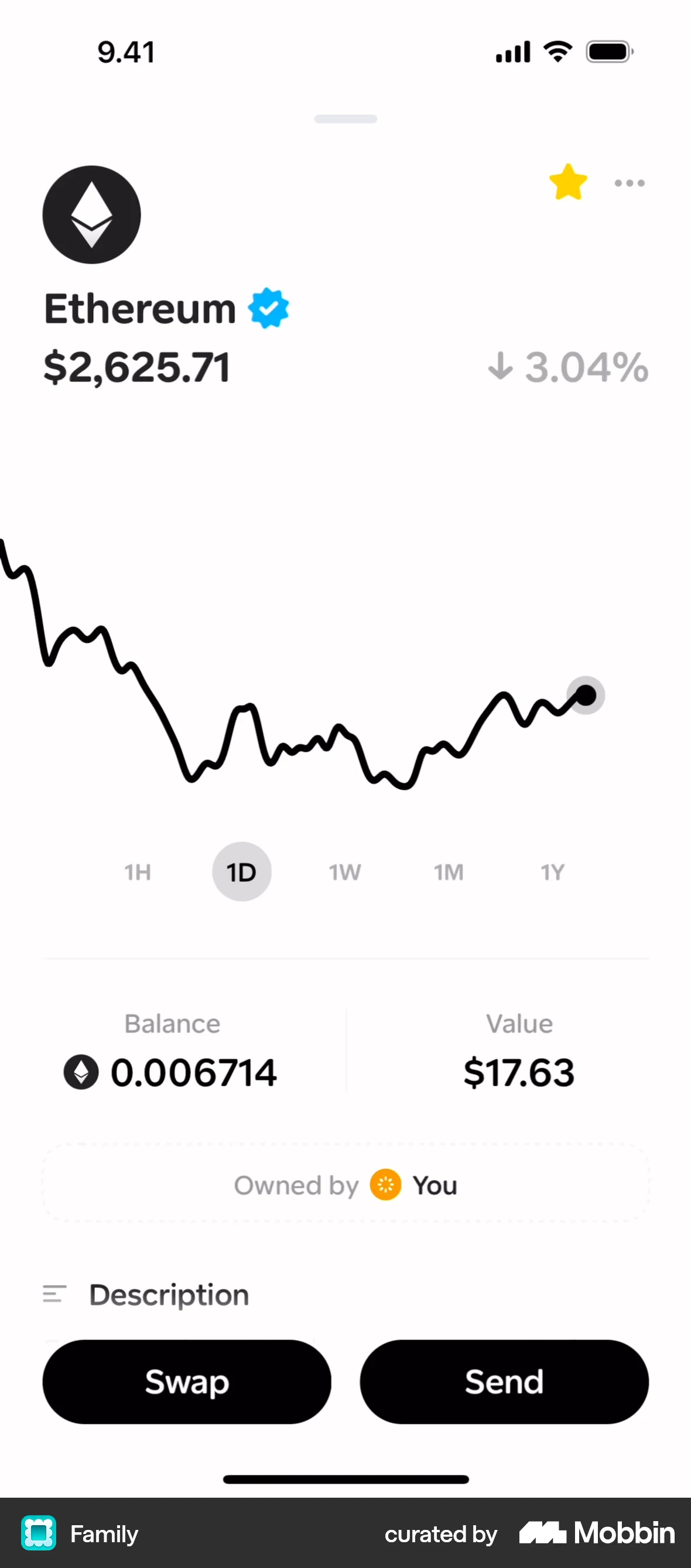Select the 1D chart range
Viewport: 691px width, 1568px height.
tap(241, 872)
